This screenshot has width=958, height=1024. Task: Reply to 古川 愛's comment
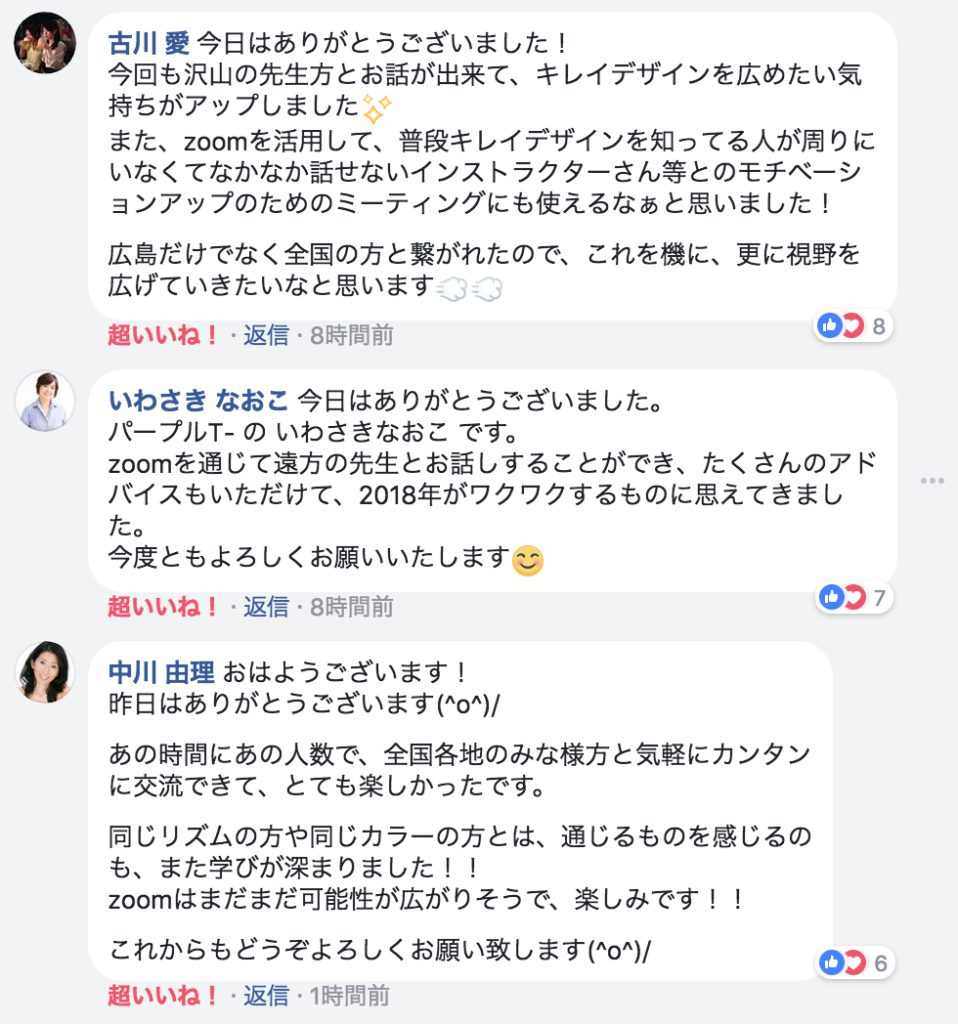click(x=266, y=336)
